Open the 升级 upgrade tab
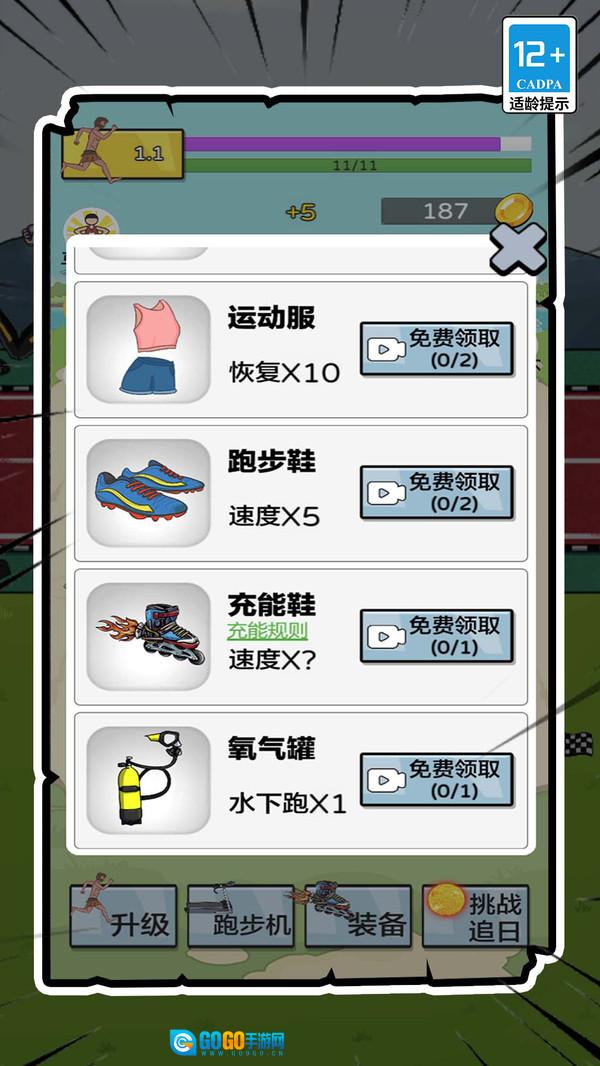 [123, 917]
